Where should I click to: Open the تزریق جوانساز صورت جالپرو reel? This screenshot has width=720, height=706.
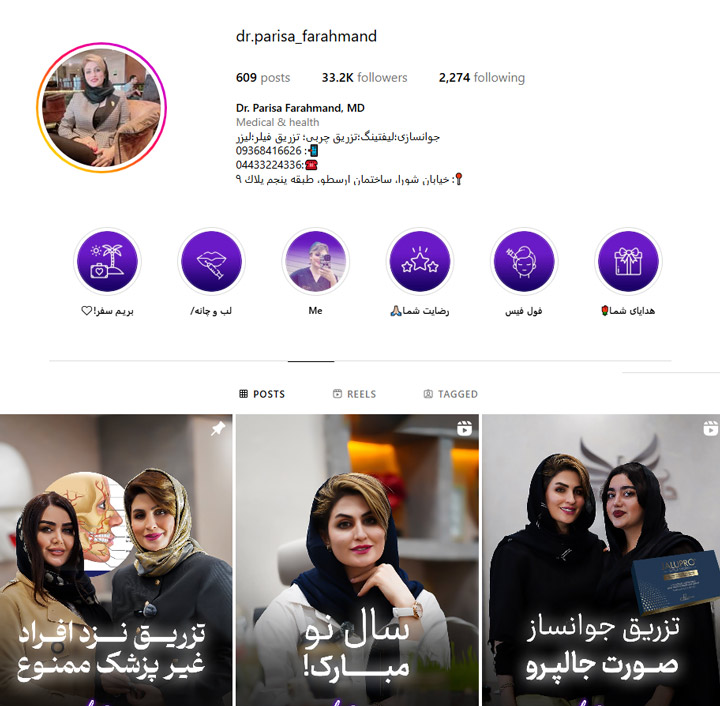600,560
